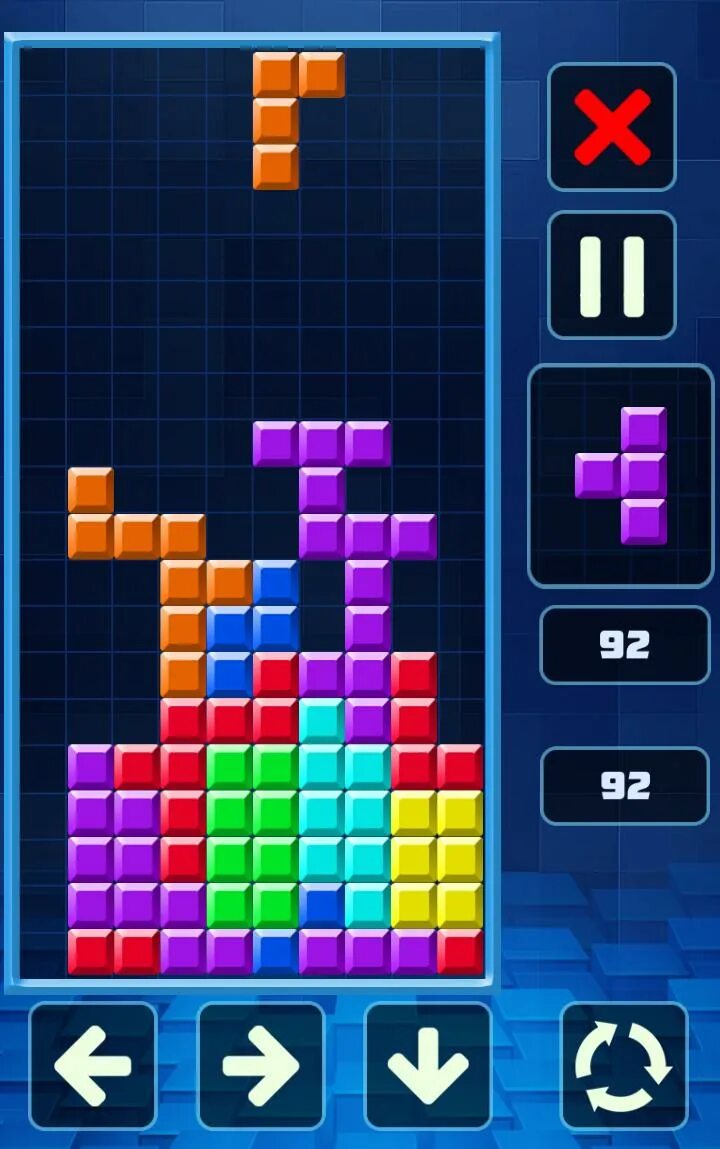This screenshot has width=720, height=1149.
Task: Rotate the falling piece
Action: (624, 1065)
